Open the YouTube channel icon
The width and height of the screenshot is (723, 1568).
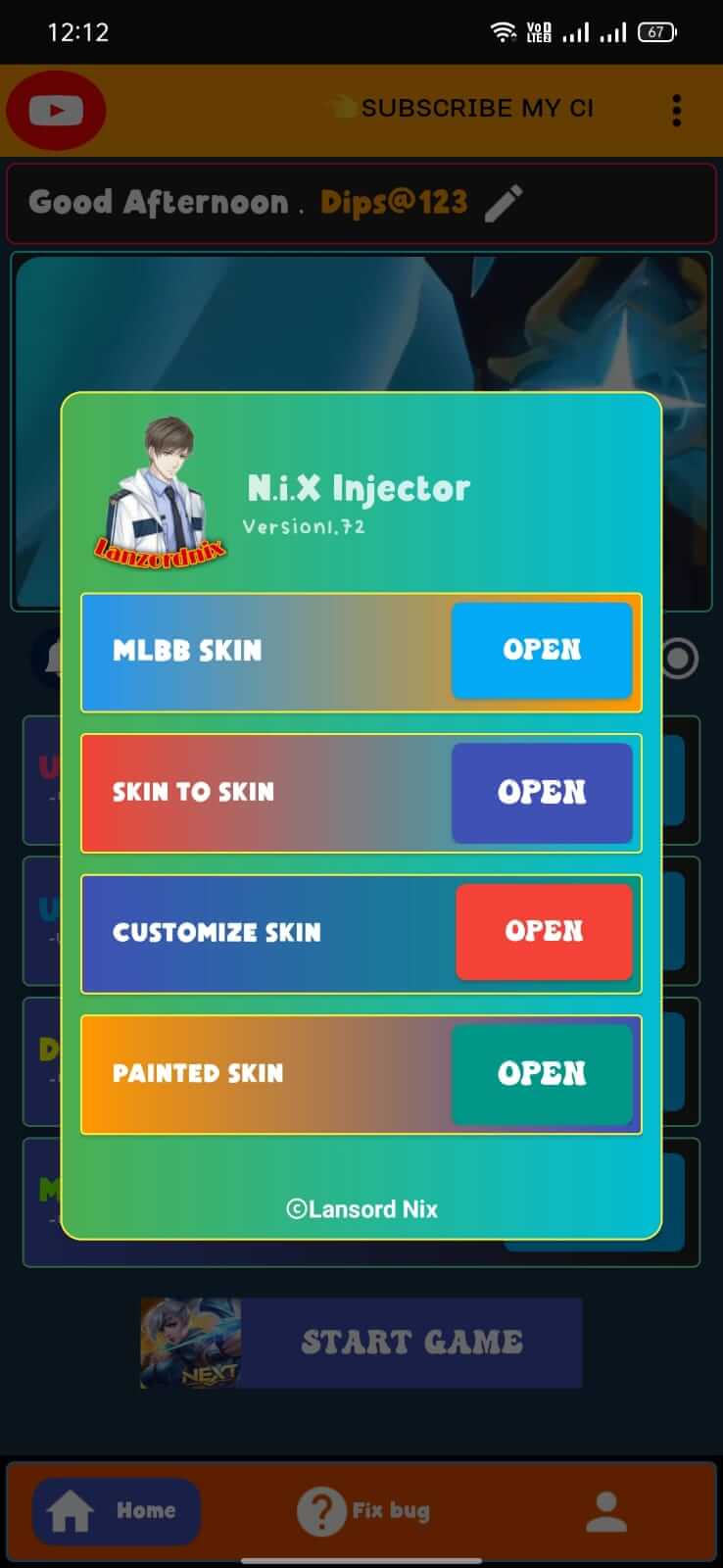point(55,110)
